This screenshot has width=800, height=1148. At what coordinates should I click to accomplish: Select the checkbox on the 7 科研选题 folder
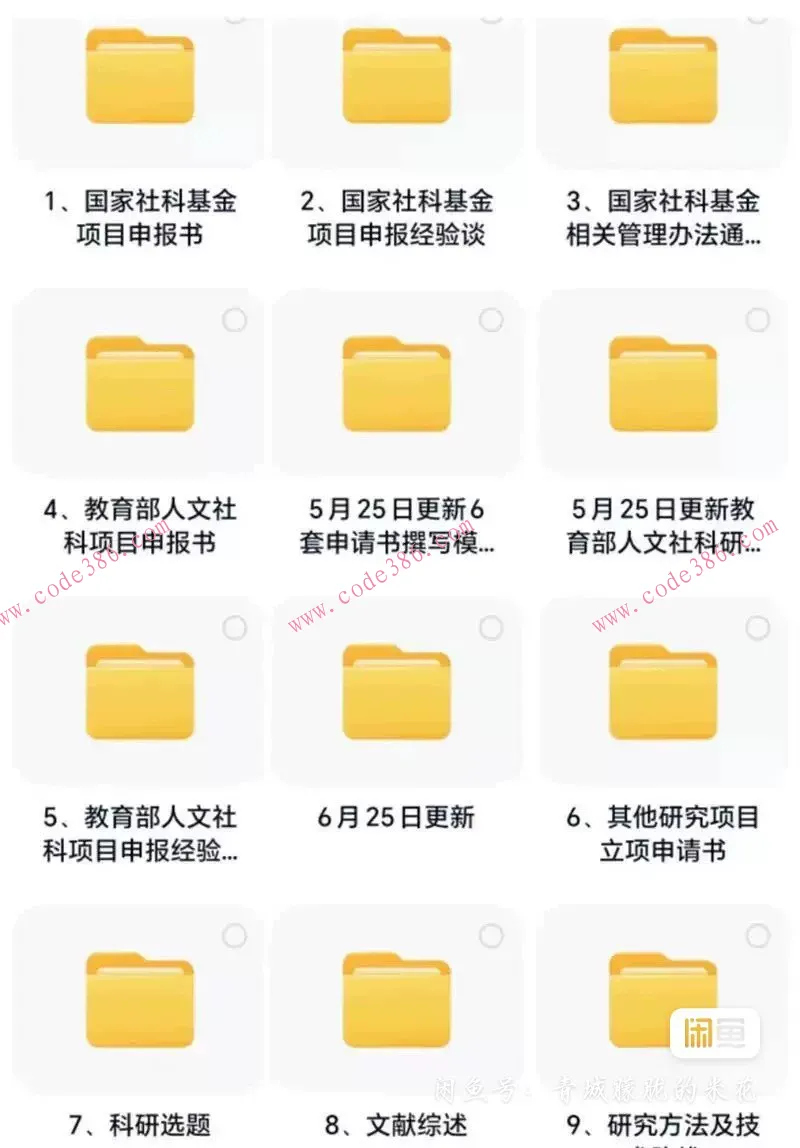tap(233, 935)
